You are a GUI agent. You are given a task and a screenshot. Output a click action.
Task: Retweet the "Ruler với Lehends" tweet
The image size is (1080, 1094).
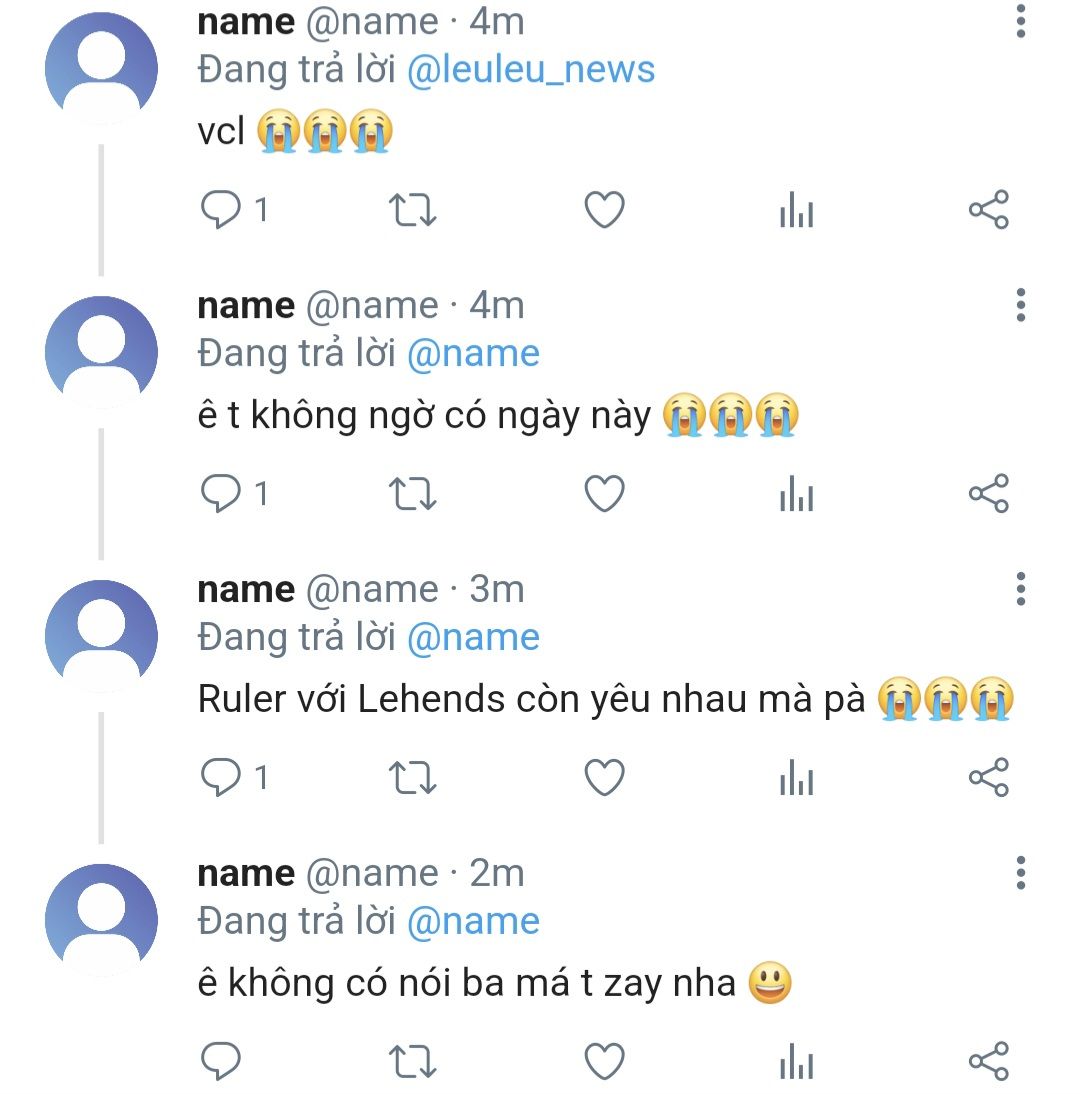tap(411, 778)
